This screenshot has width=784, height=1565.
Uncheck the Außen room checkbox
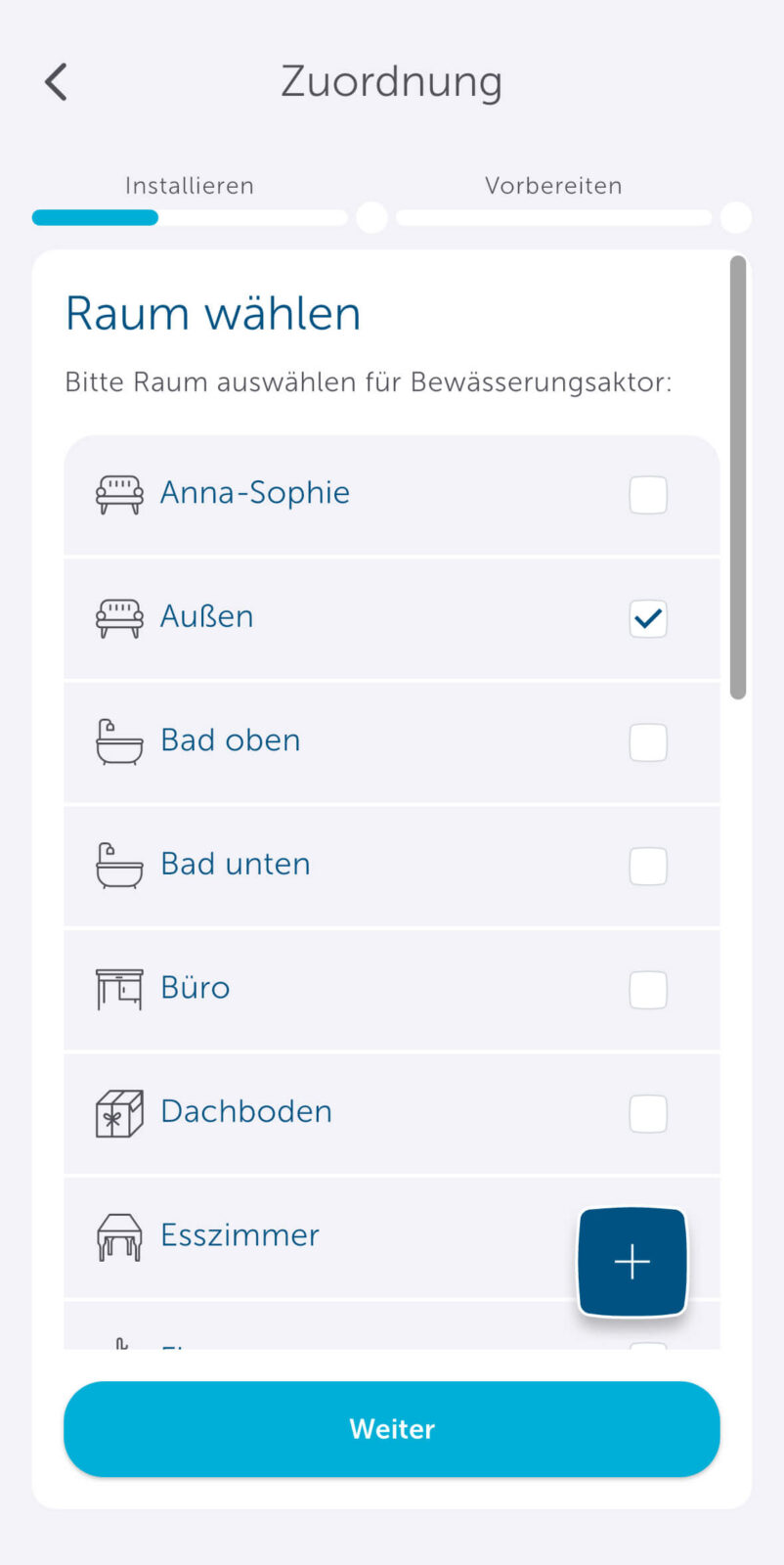[x=647, y=618]
